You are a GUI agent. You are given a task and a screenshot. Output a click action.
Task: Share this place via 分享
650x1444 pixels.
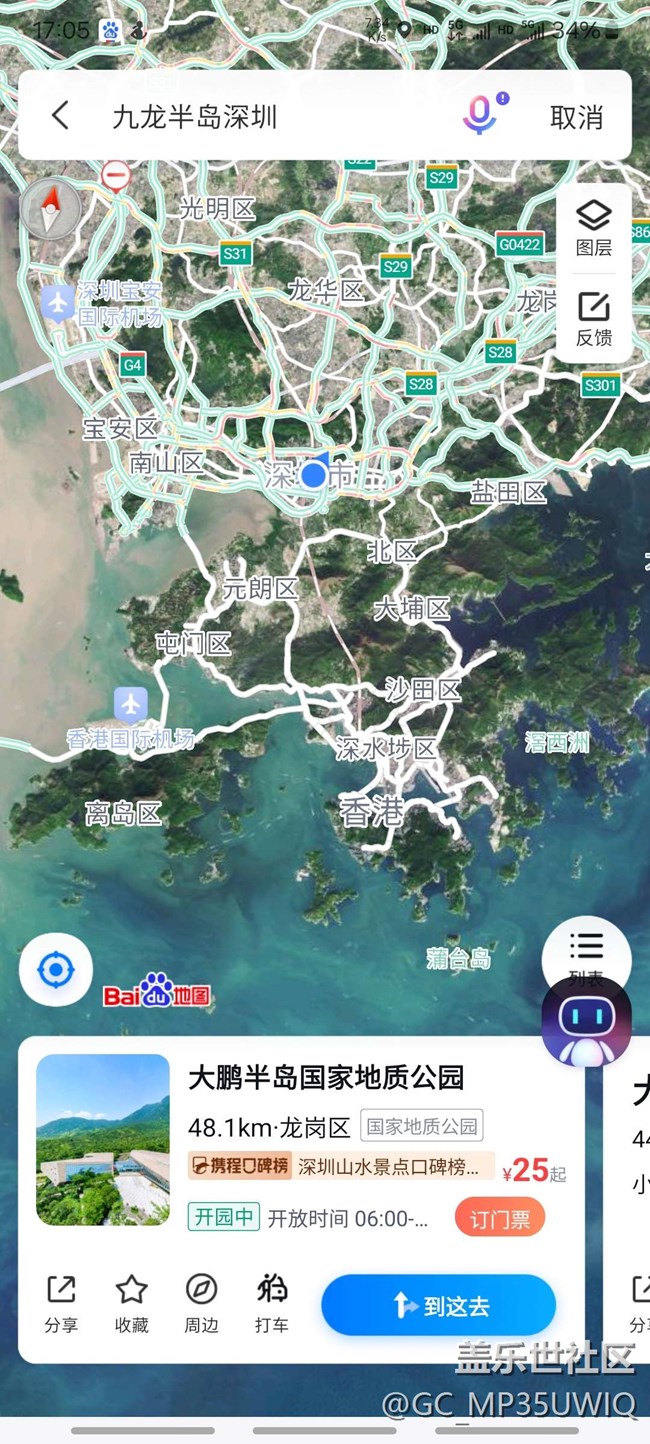click(61, 1304)
